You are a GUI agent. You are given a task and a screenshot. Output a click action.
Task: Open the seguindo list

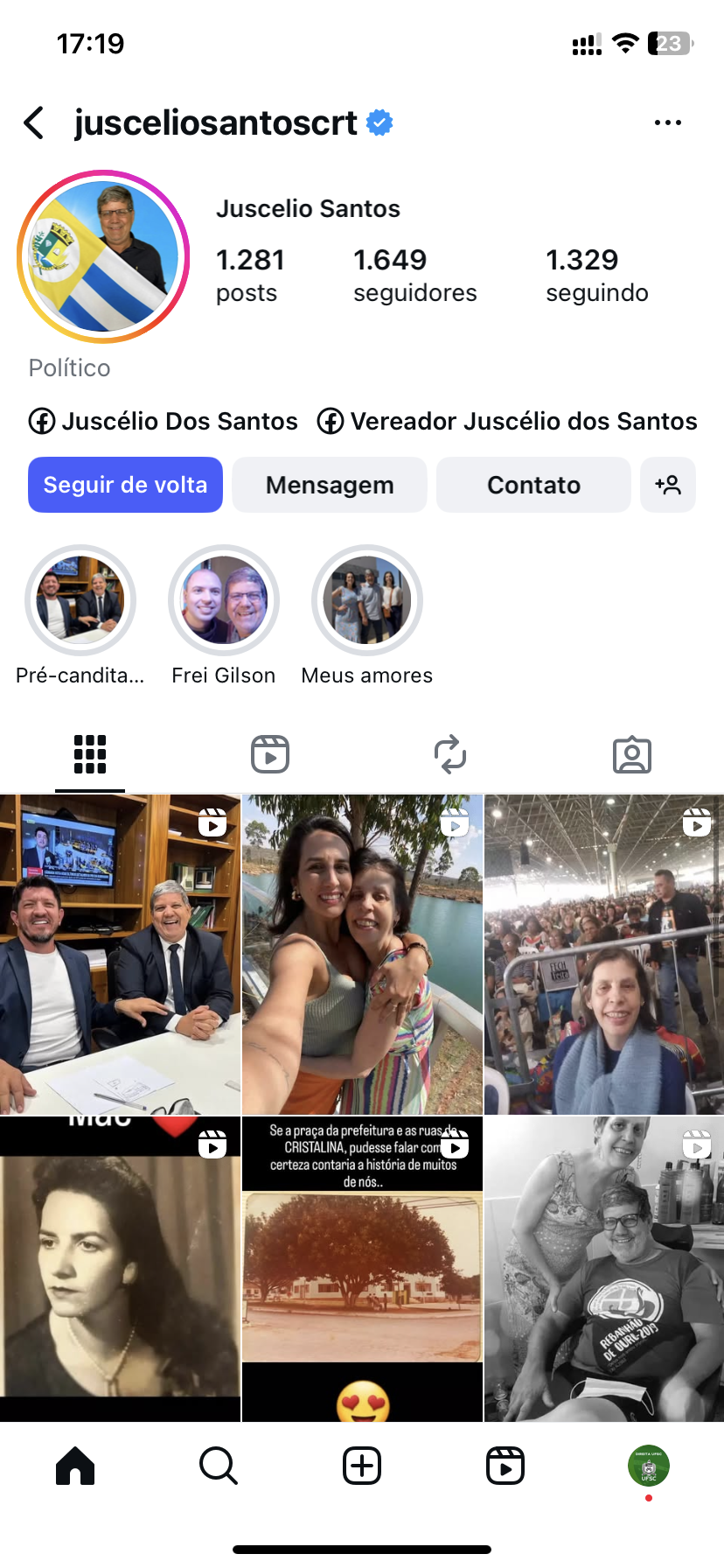(596, 275)
